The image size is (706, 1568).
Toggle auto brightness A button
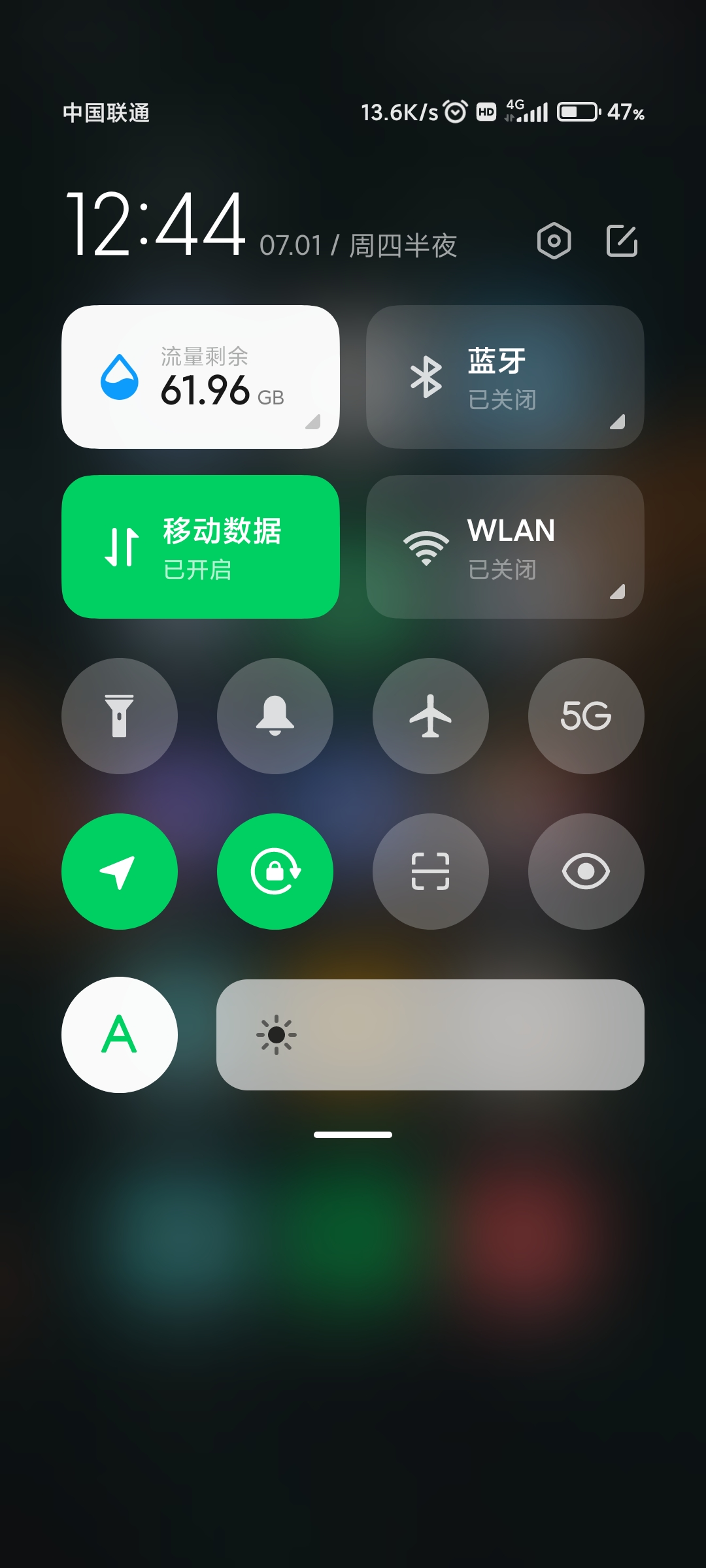[120, 1035]
